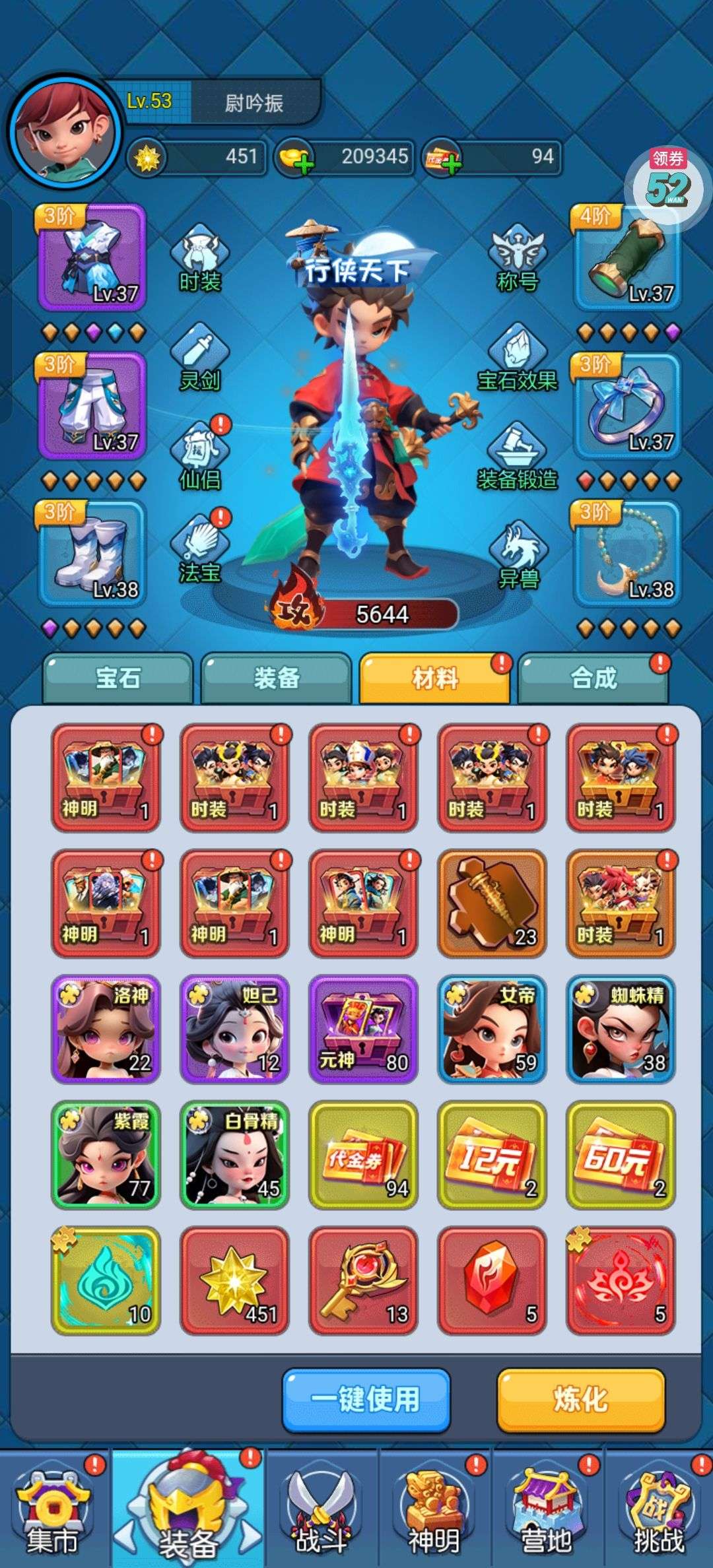Tap the 一键使用 button
The width and height of the screenshot is (713, 1568).
[x=366, y=1399]
